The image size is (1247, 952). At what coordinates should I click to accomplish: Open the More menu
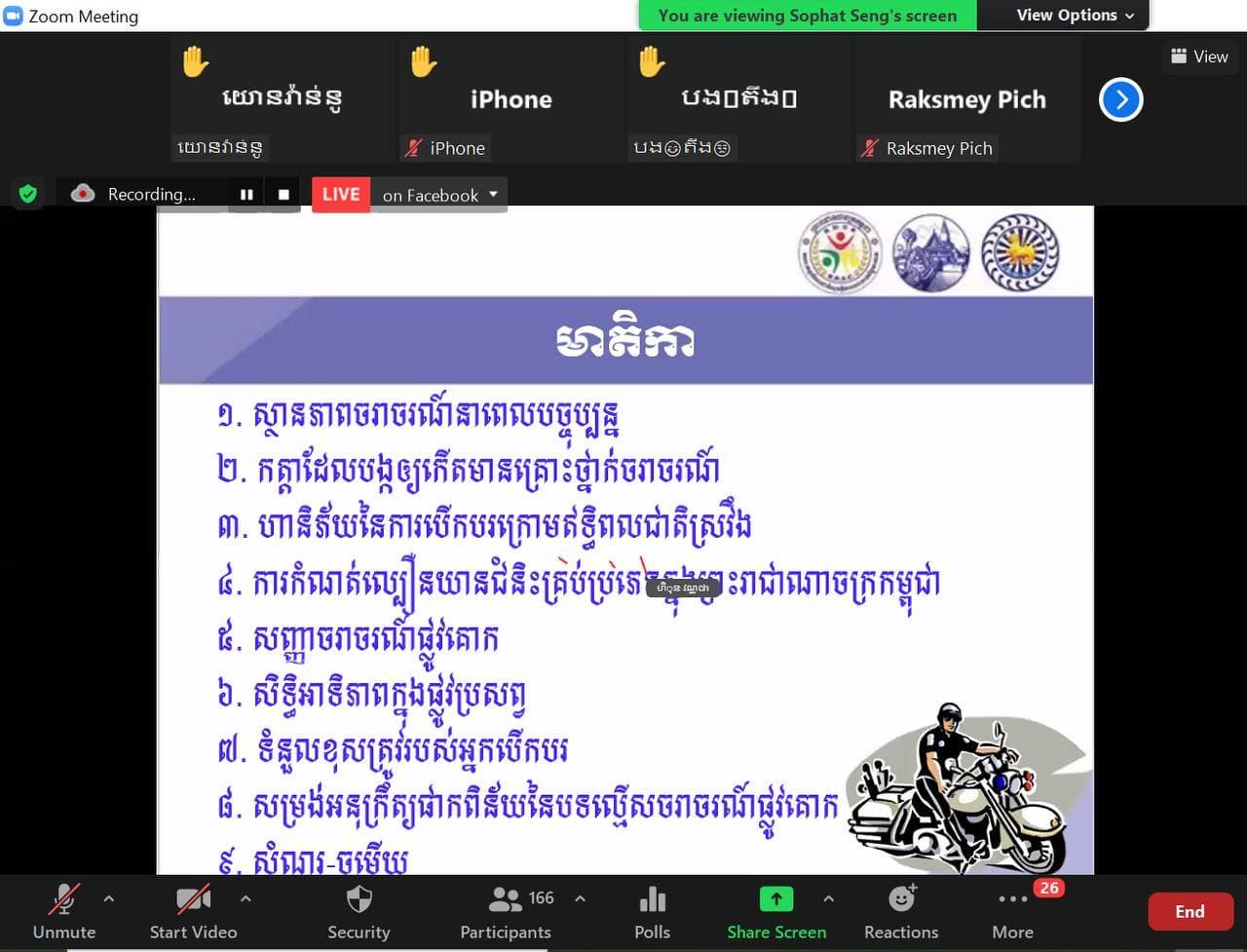[1012, 911]
